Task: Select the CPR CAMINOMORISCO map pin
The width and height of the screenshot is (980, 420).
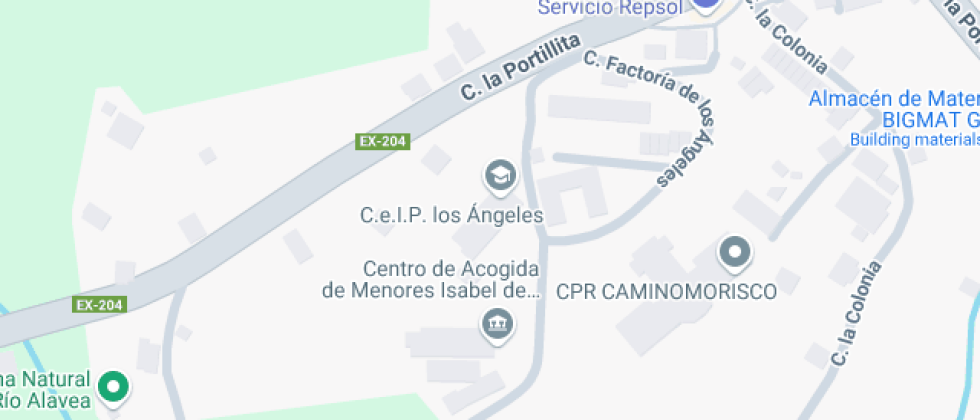Action: click(x=734, y=254)
